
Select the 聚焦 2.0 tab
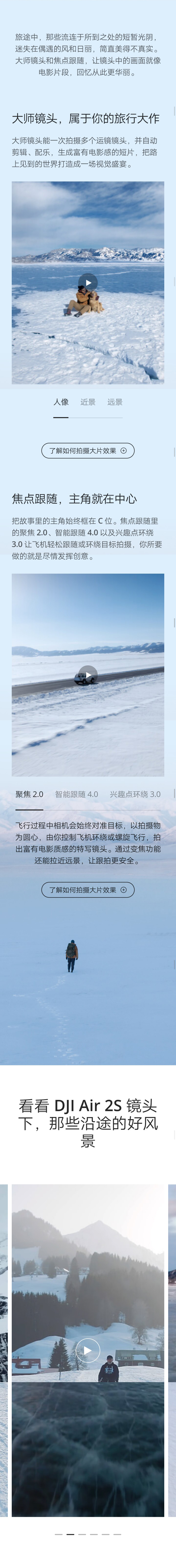(29, 794)
